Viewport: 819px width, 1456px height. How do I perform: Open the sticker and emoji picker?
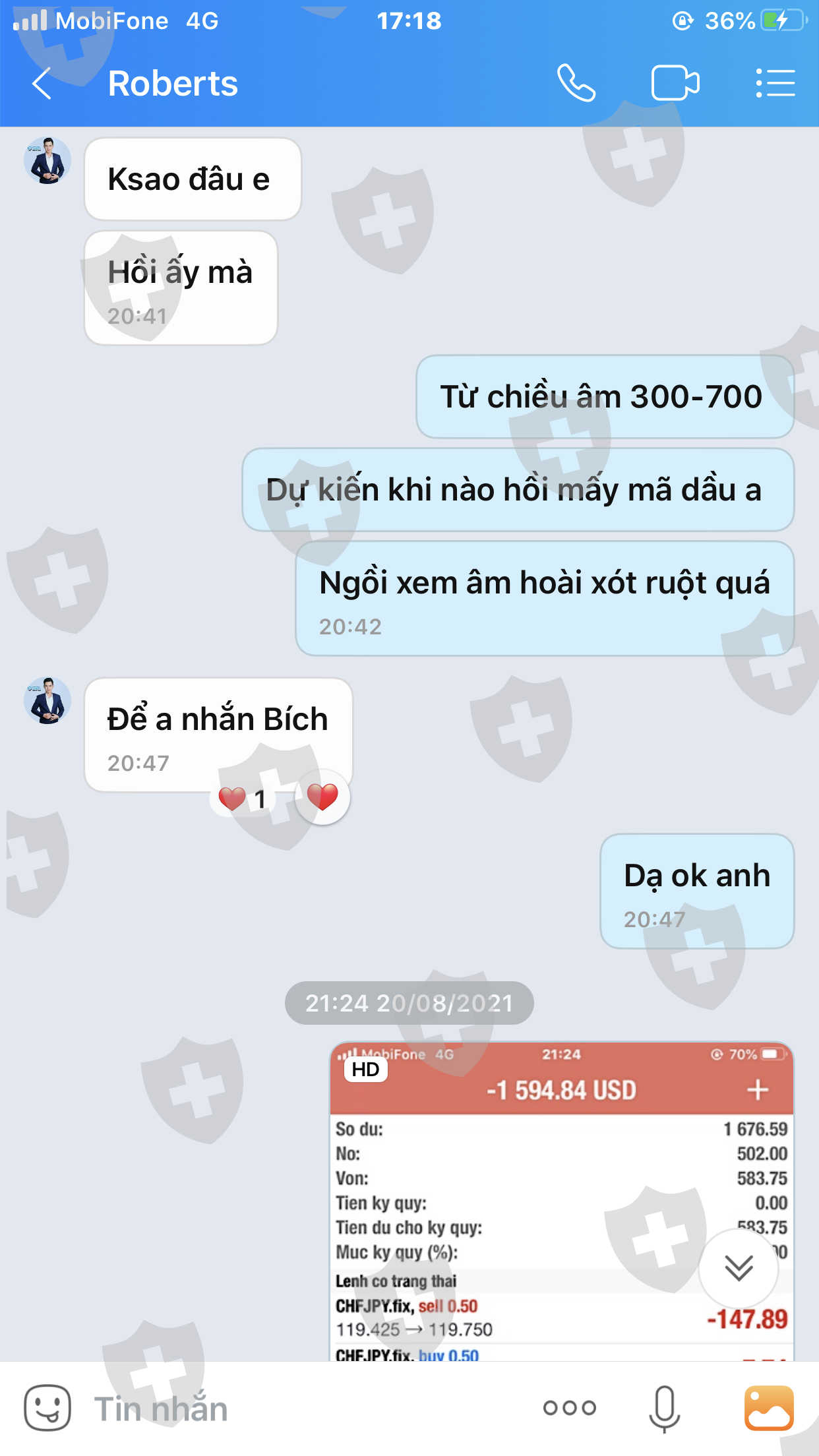(47, 1408)
